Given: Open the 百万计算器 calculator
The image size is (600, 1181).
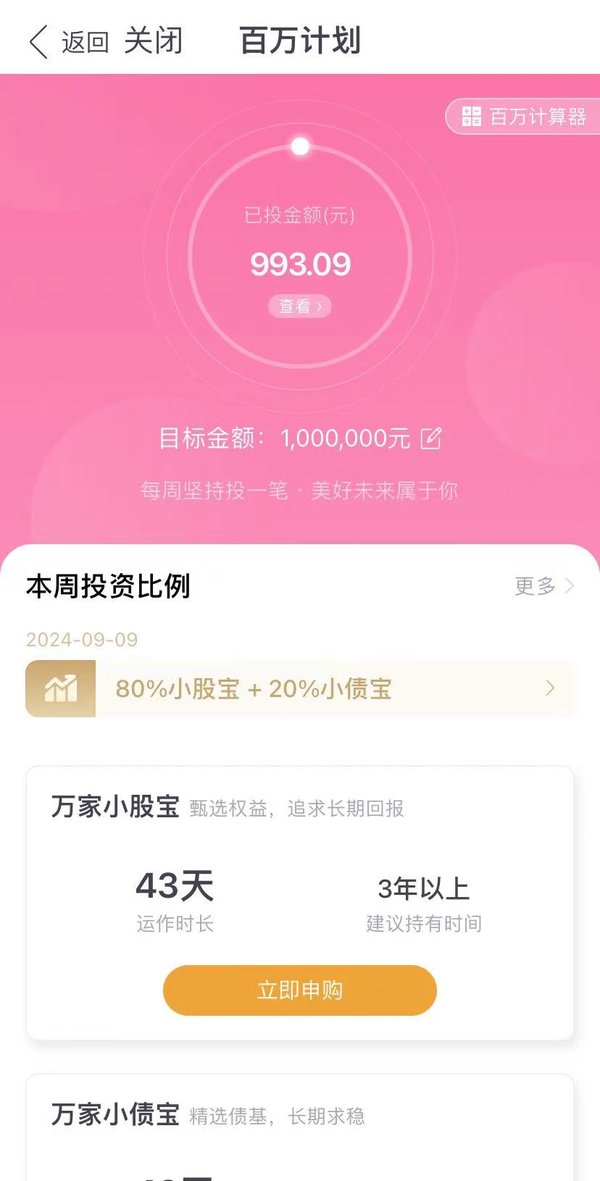Looking at the screenshot, I should (x=525, y=116).
